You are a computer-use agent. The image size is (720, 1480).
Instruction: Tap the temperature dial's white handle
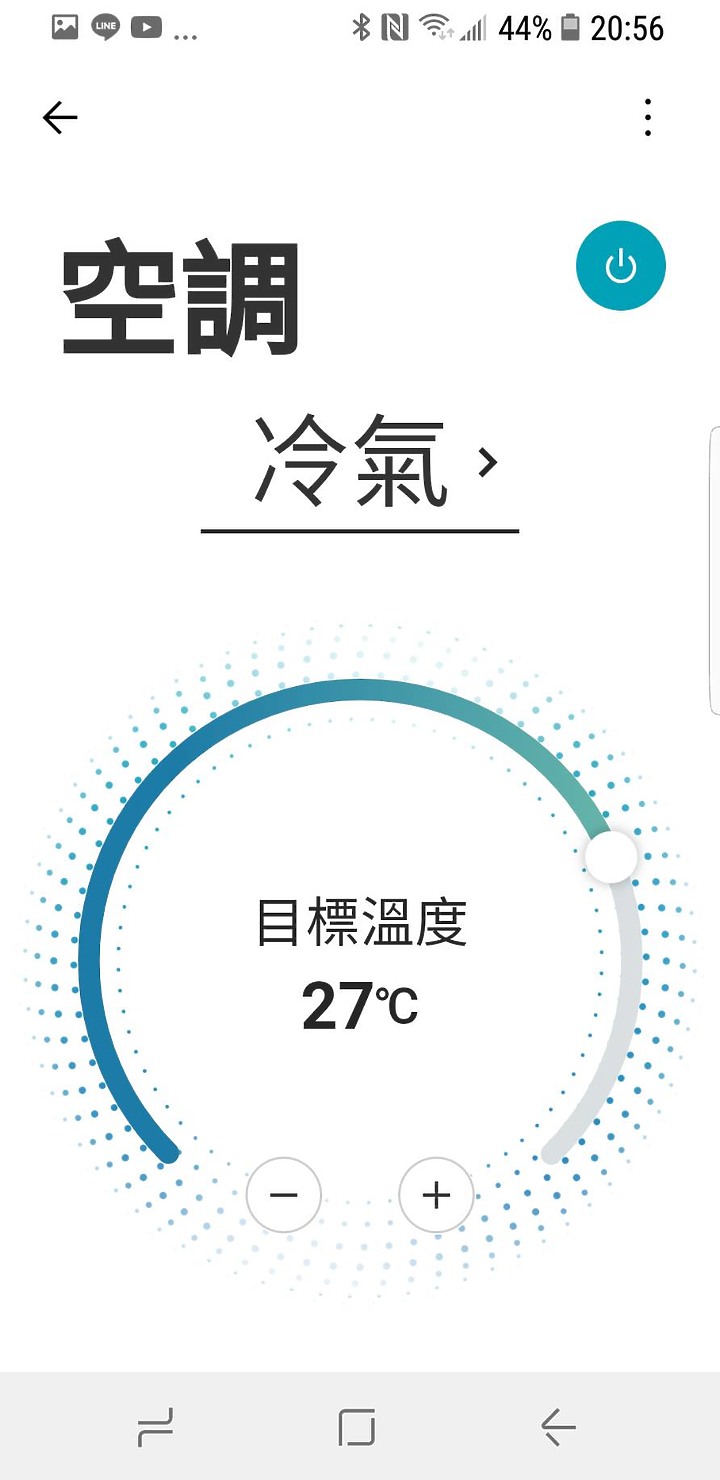pyautogui.click(x=611, y=857)
